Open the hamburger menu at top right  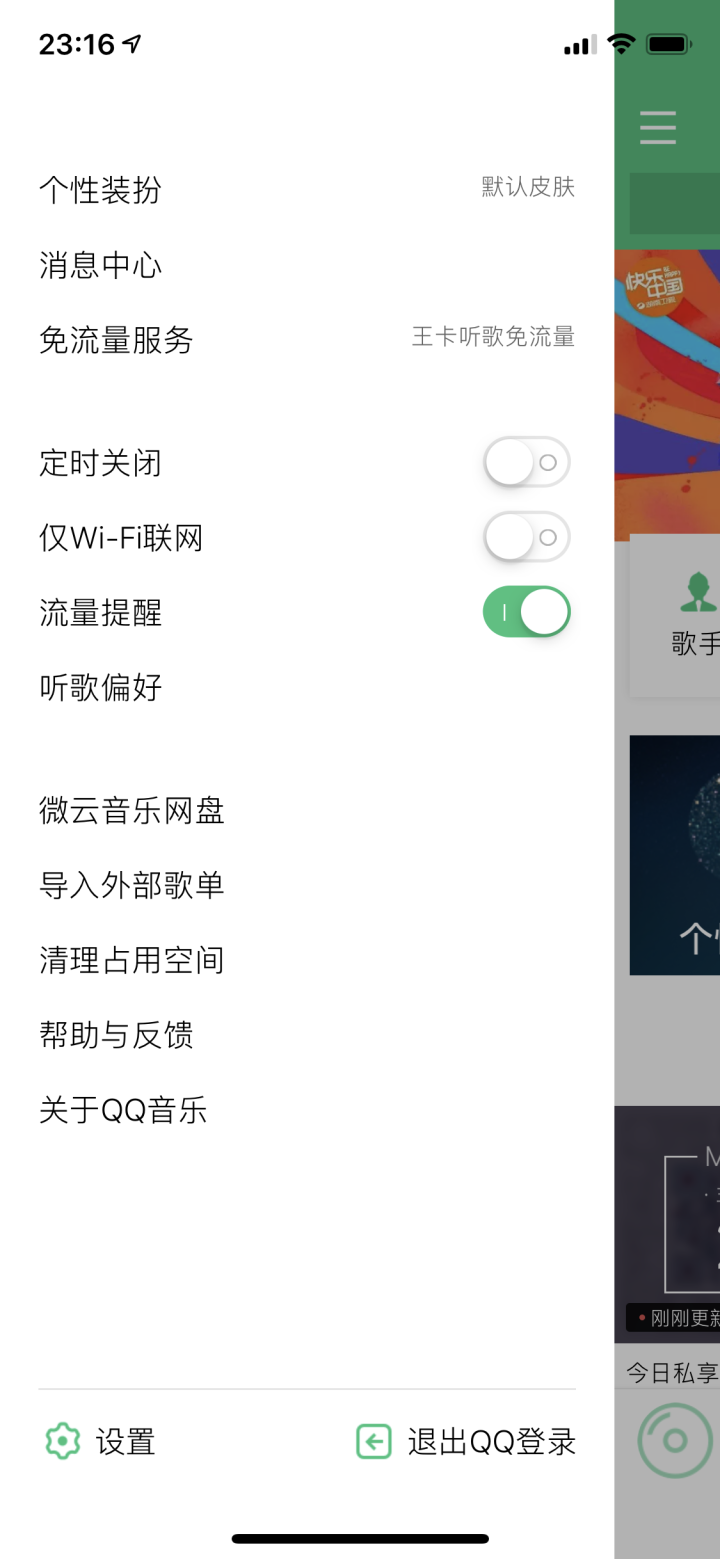pos(657,128)
